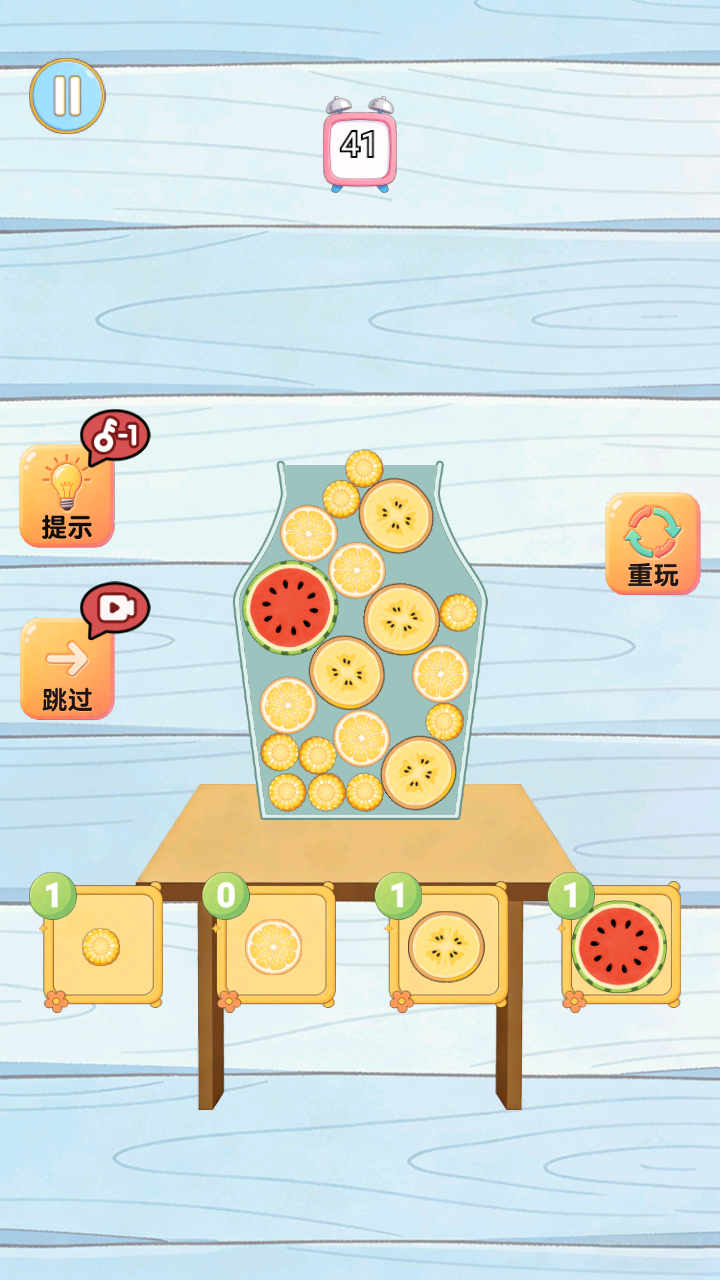Use the 提示 hint button
The image size is (720, 1280).
(67, 496)
